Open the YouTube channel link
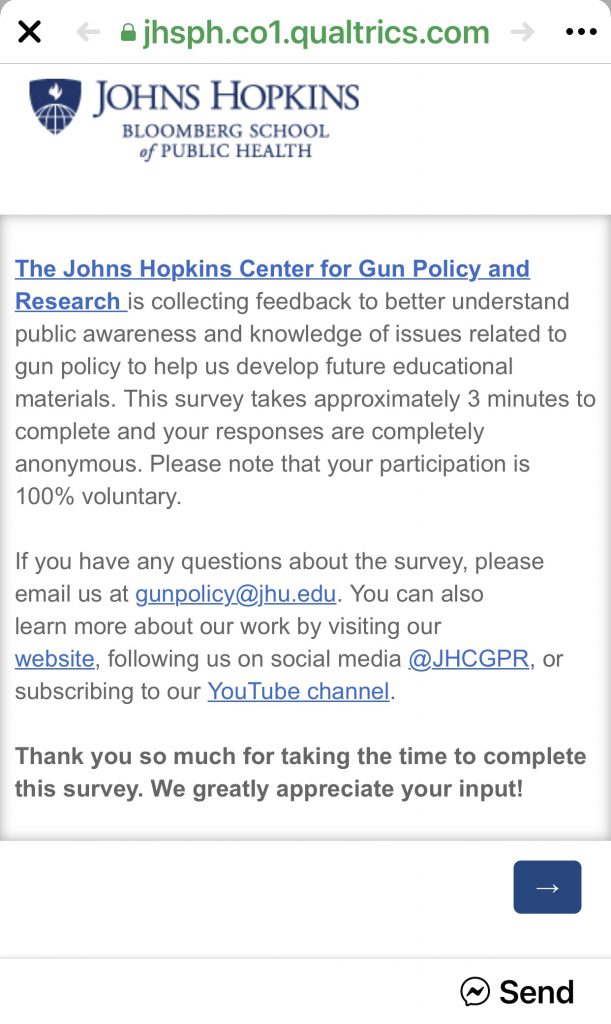 tap(298, 691)
